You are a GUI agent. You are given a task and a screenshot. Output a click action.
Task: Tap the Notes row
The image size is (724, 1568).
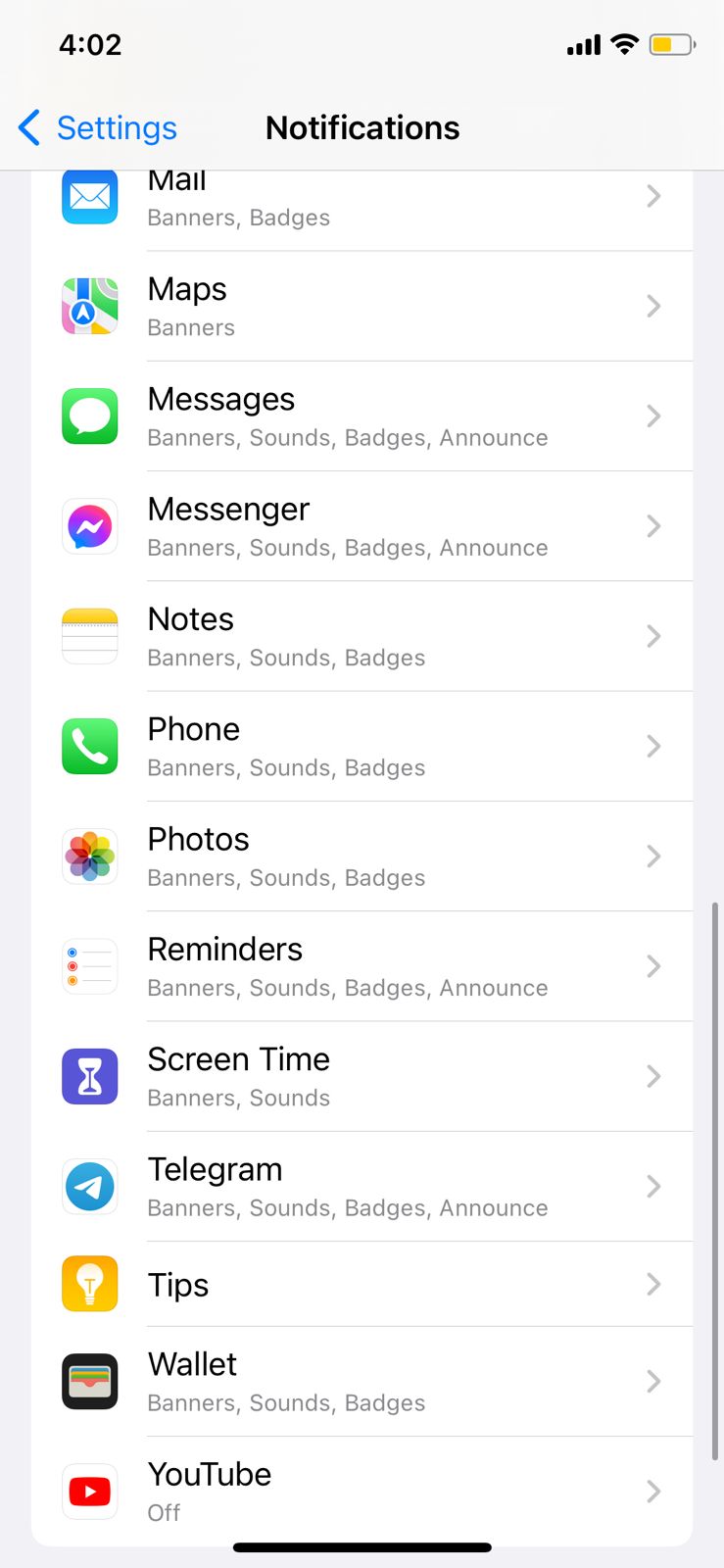point(362,636)
